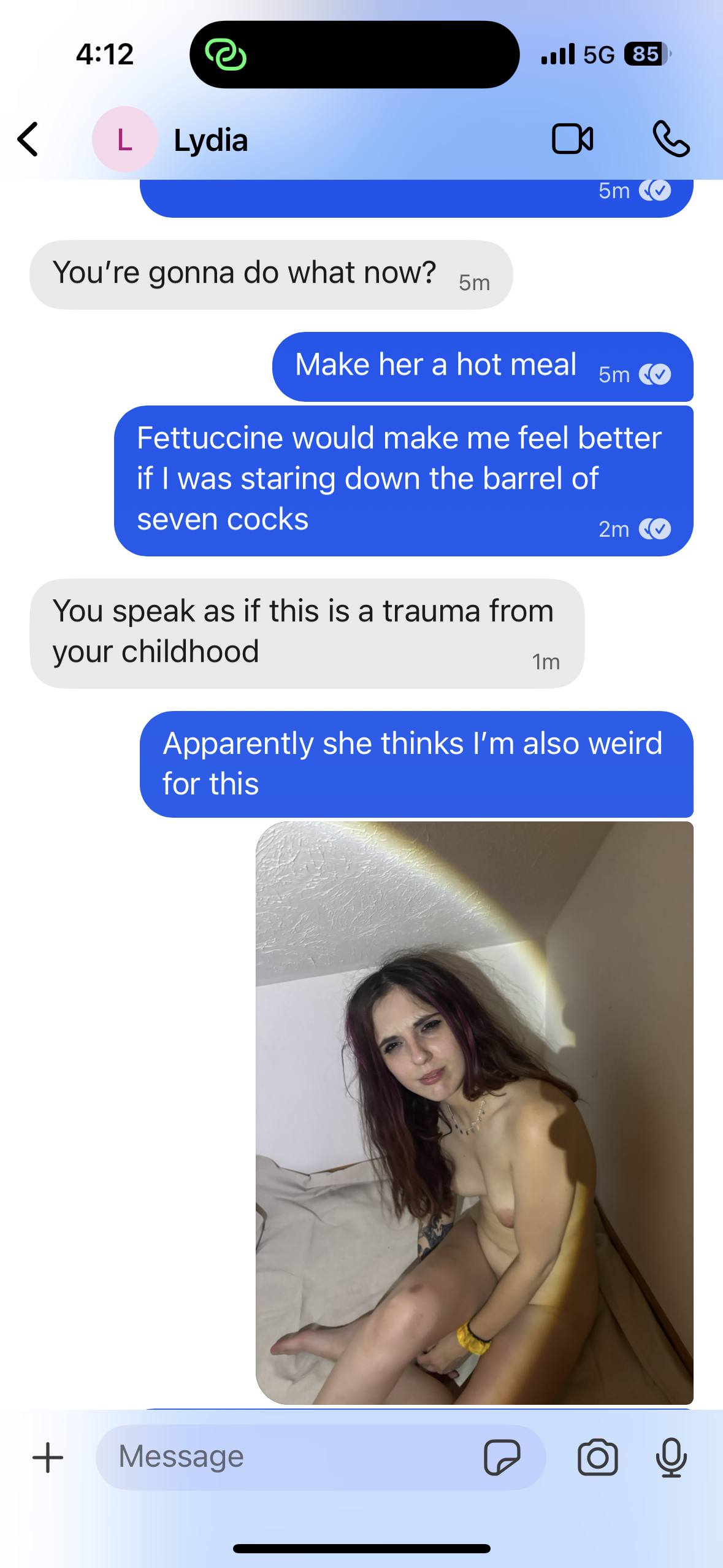Viewport: 723px width, 1568px height.
Task: Start a voice call with Lydia
Action: 671,139
